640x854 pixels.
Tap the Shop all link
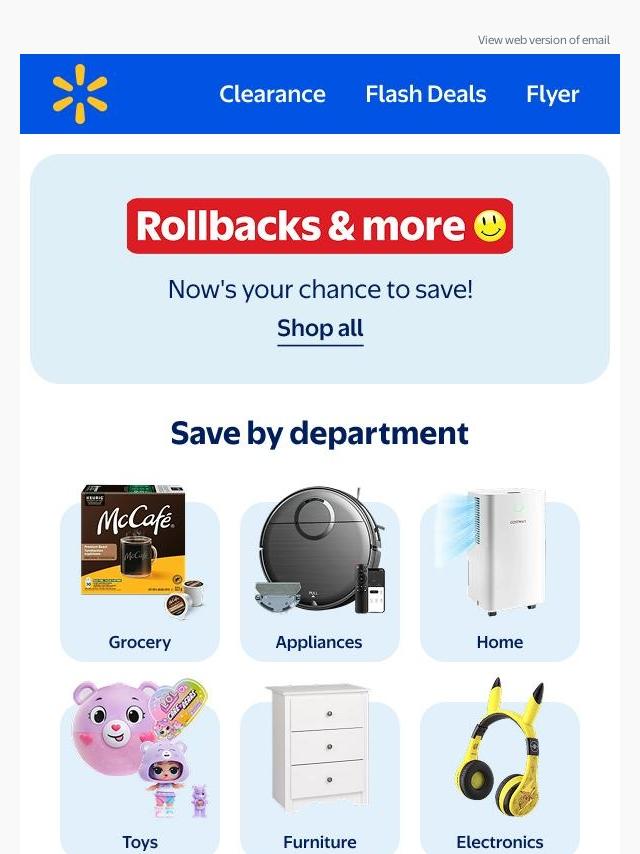pos(320,328)
